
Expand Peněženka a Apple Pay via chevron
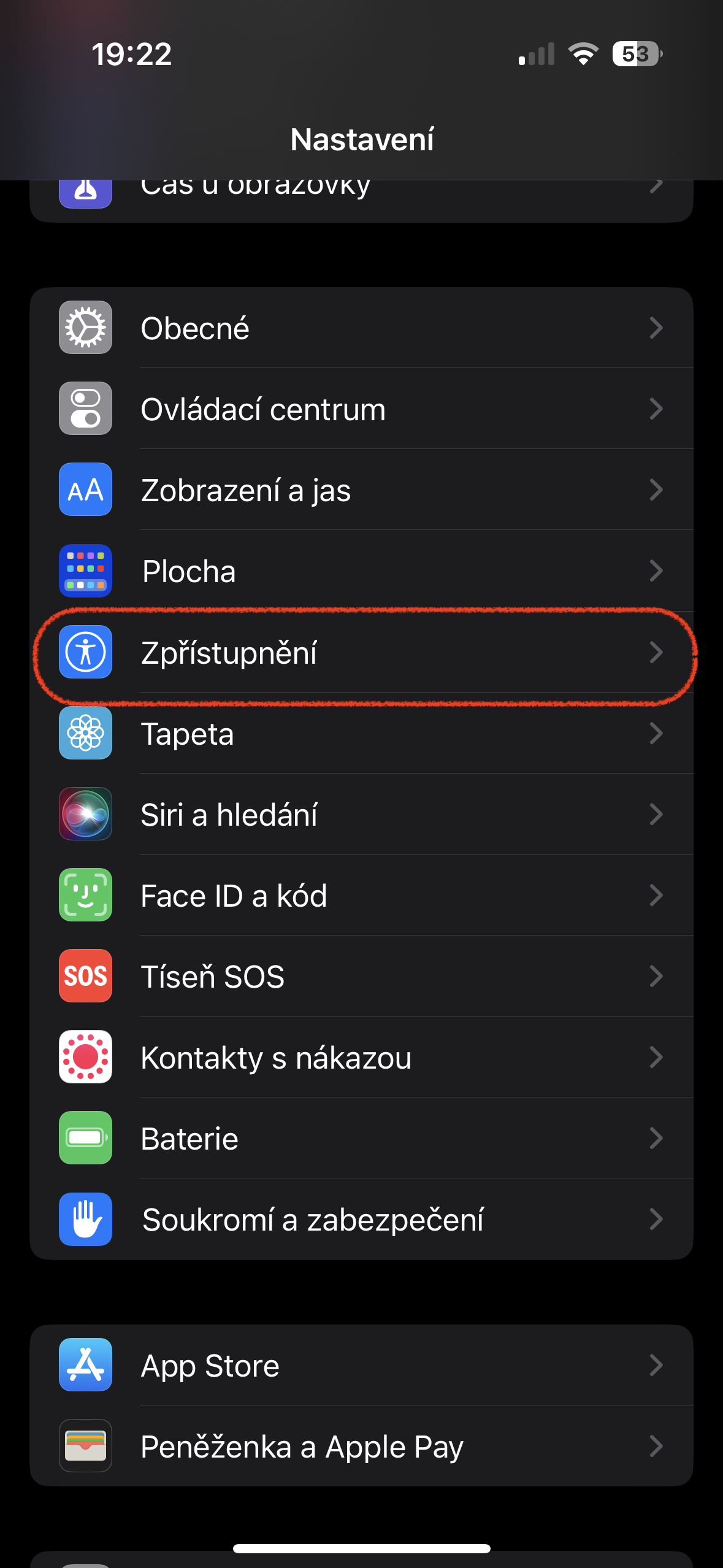(656, 1447)
